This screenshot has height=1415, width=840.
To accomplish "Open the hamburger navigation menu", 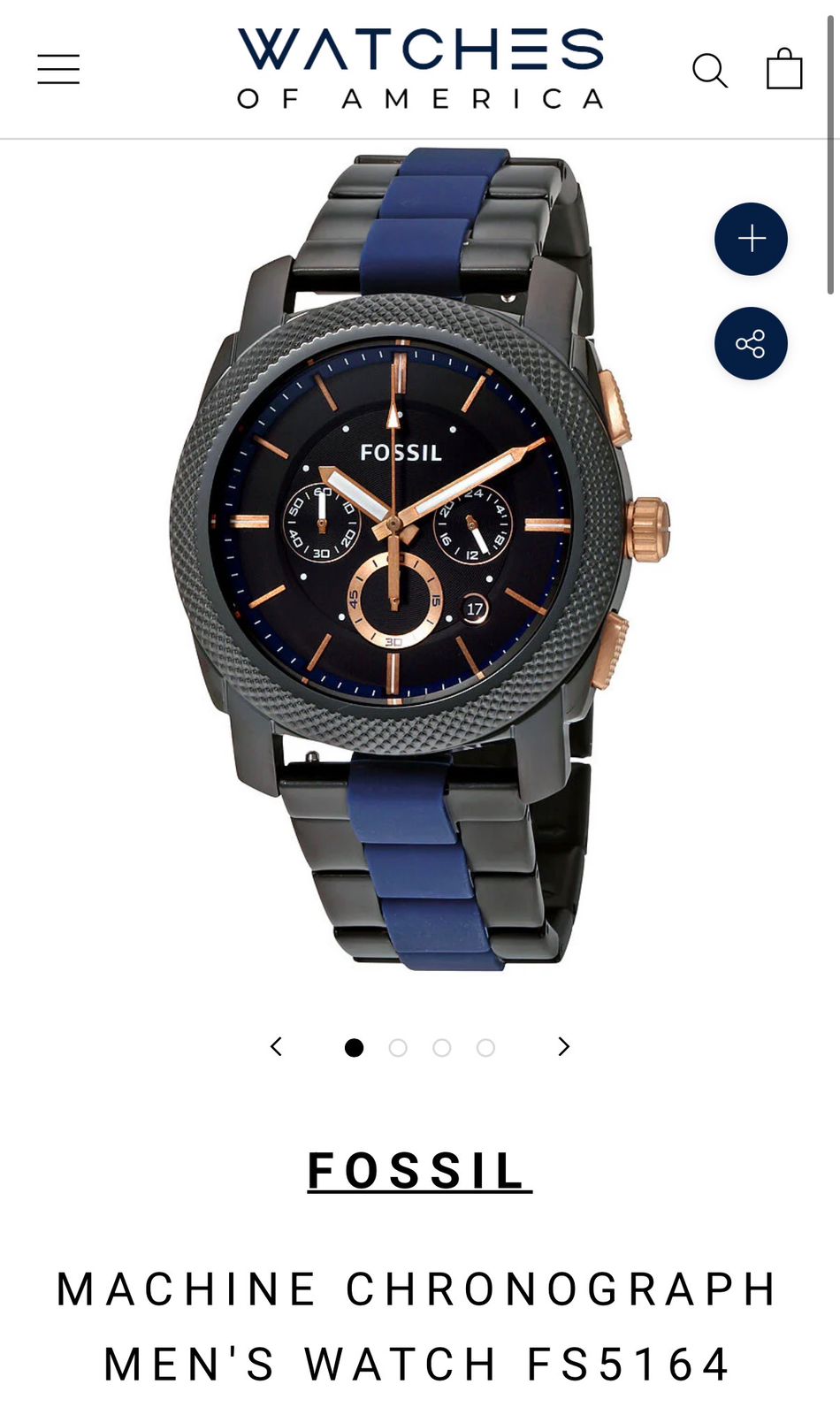I will (58, 69).
